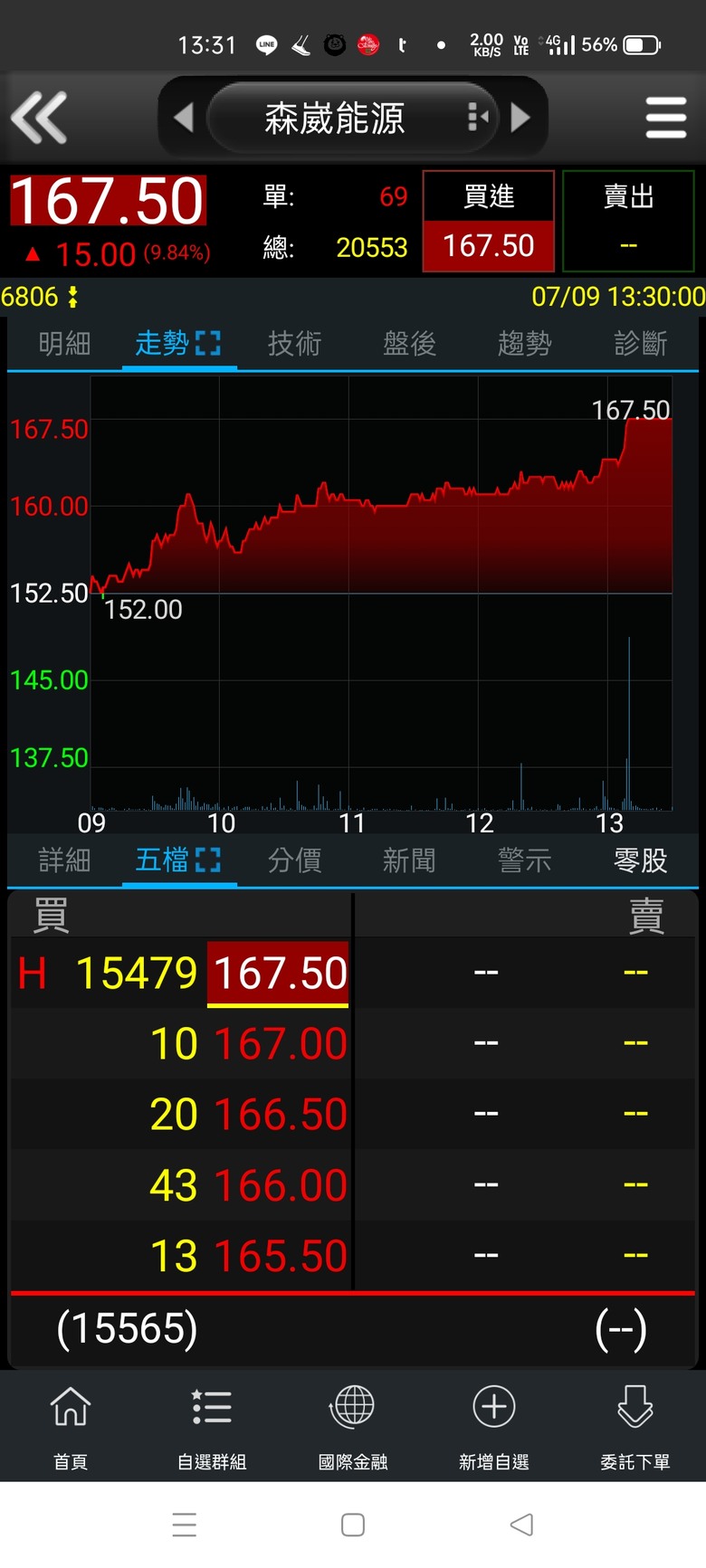Switch to the next stock with right arrow
The image size is (706, 1568).
(520, 118)
